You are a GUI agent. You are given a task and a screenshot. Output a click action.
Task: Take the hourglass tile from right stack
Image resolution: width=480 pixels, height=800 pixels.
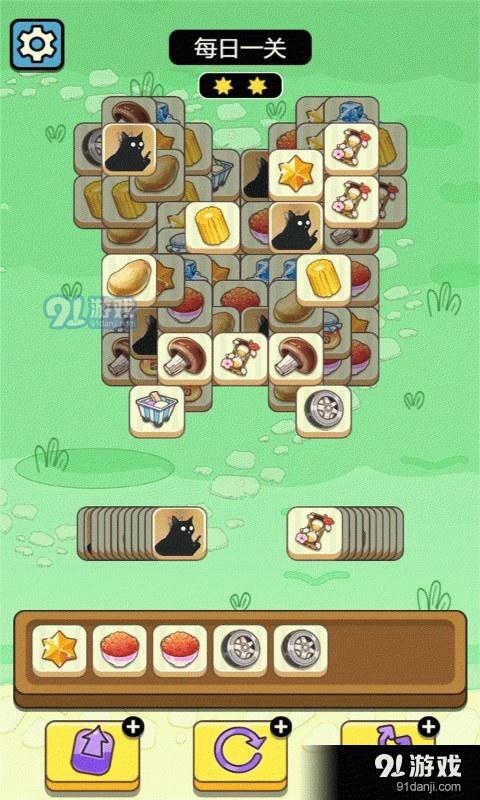pos(314,534)
